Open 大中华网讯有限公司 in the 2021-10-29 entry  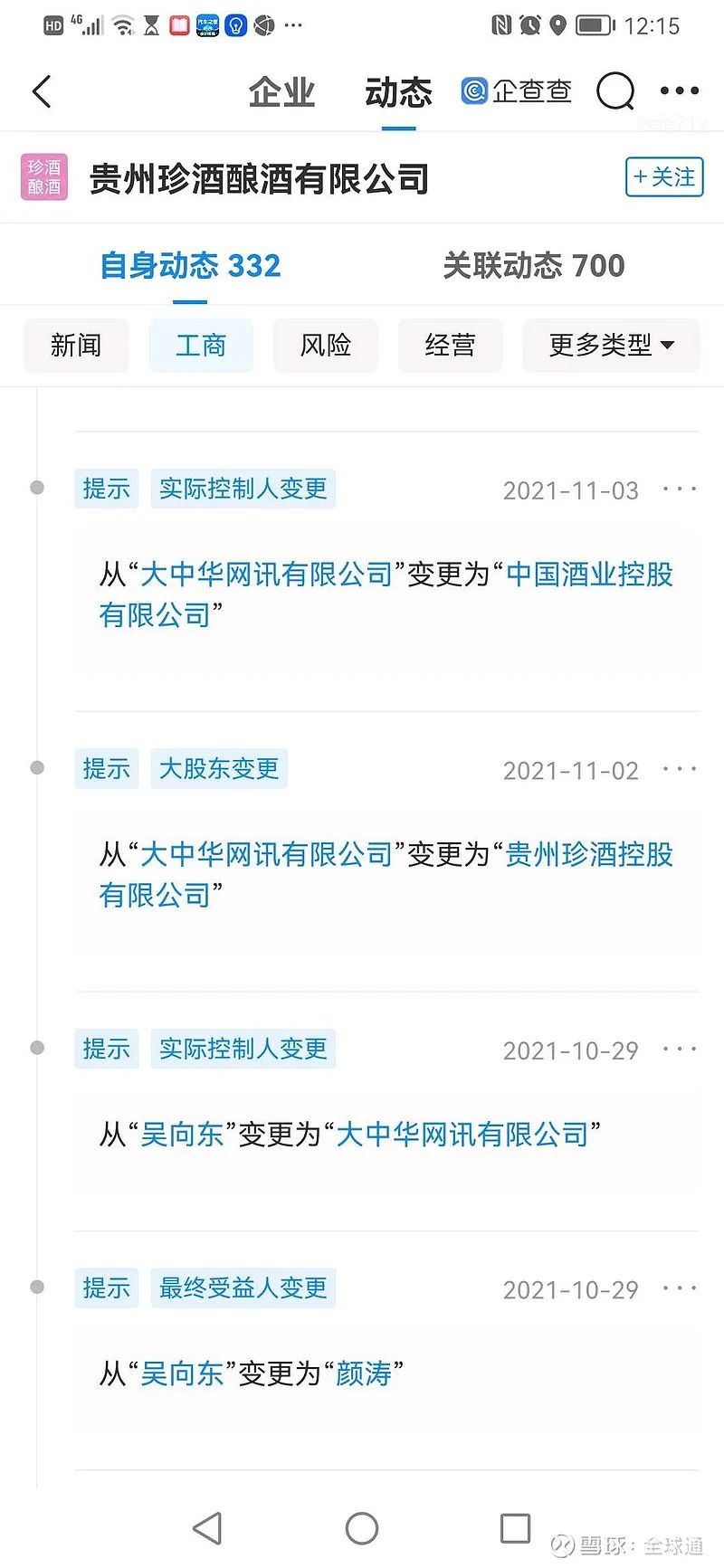point(462,1134)
